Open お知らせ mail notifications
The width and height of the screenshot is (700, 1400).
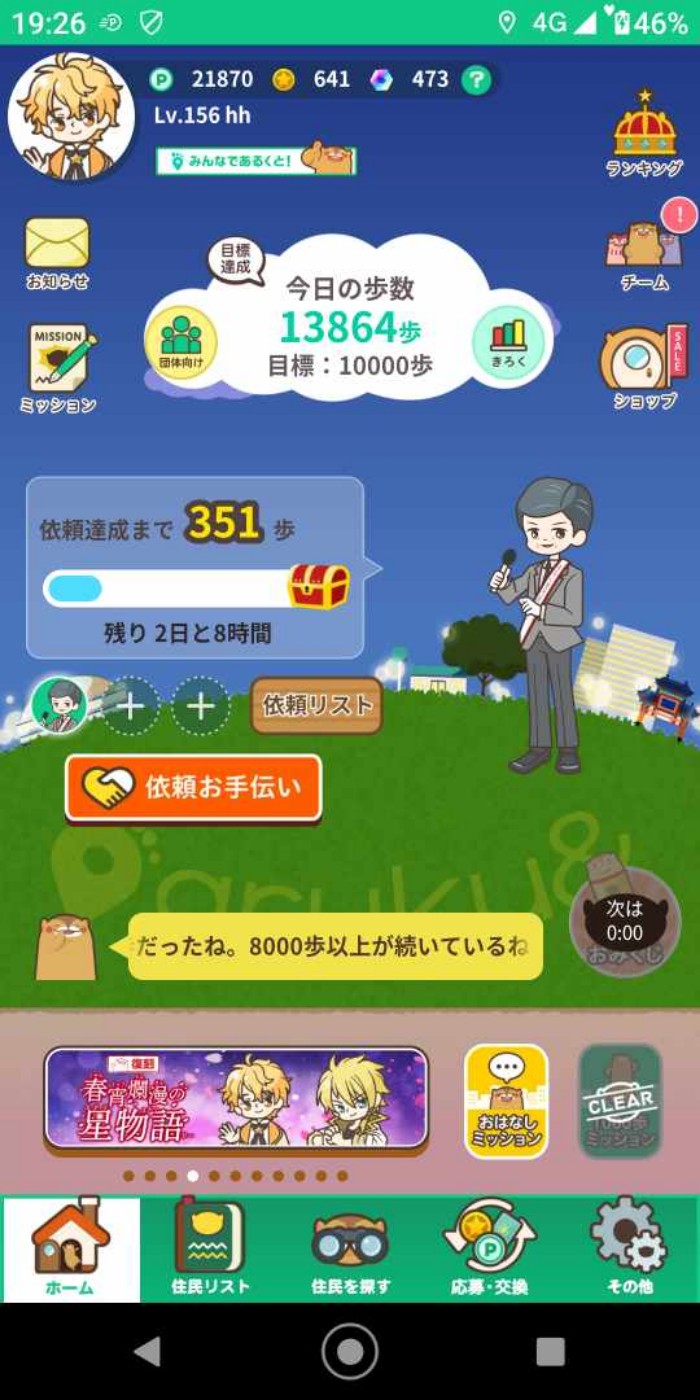(57, 250)
